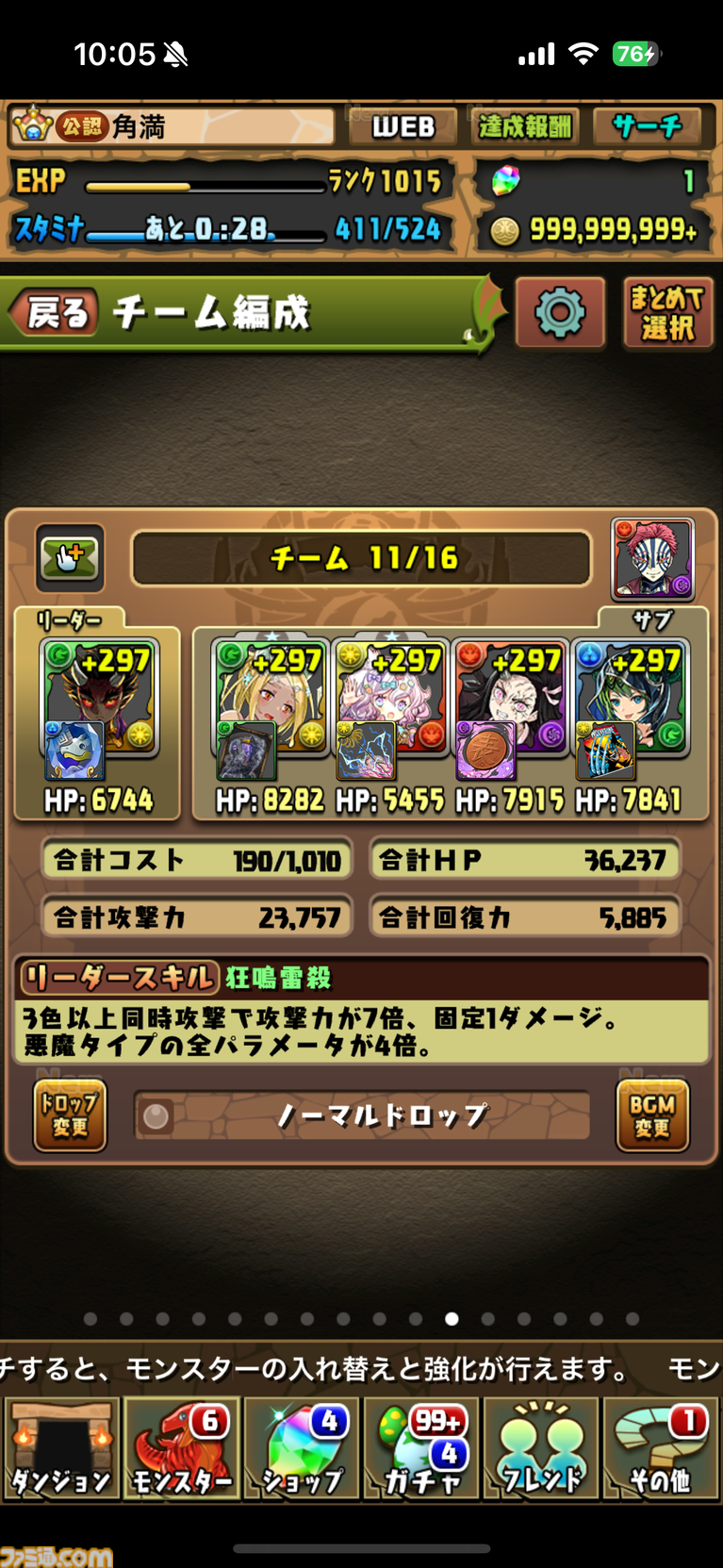Tap the BGM変更 button
Image resolution: width=723 pixels, height=1568 pixels.
click(x=652, y=1115)
